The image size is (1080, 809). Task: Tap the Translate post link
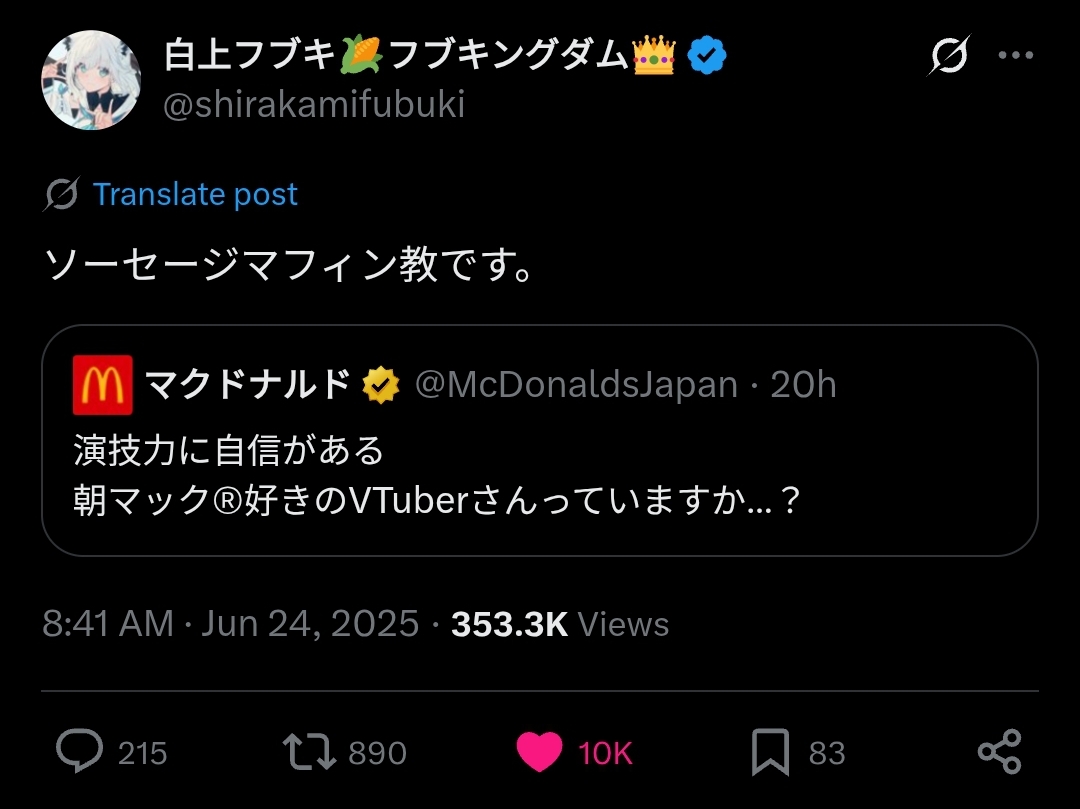(x=195, y=194)
